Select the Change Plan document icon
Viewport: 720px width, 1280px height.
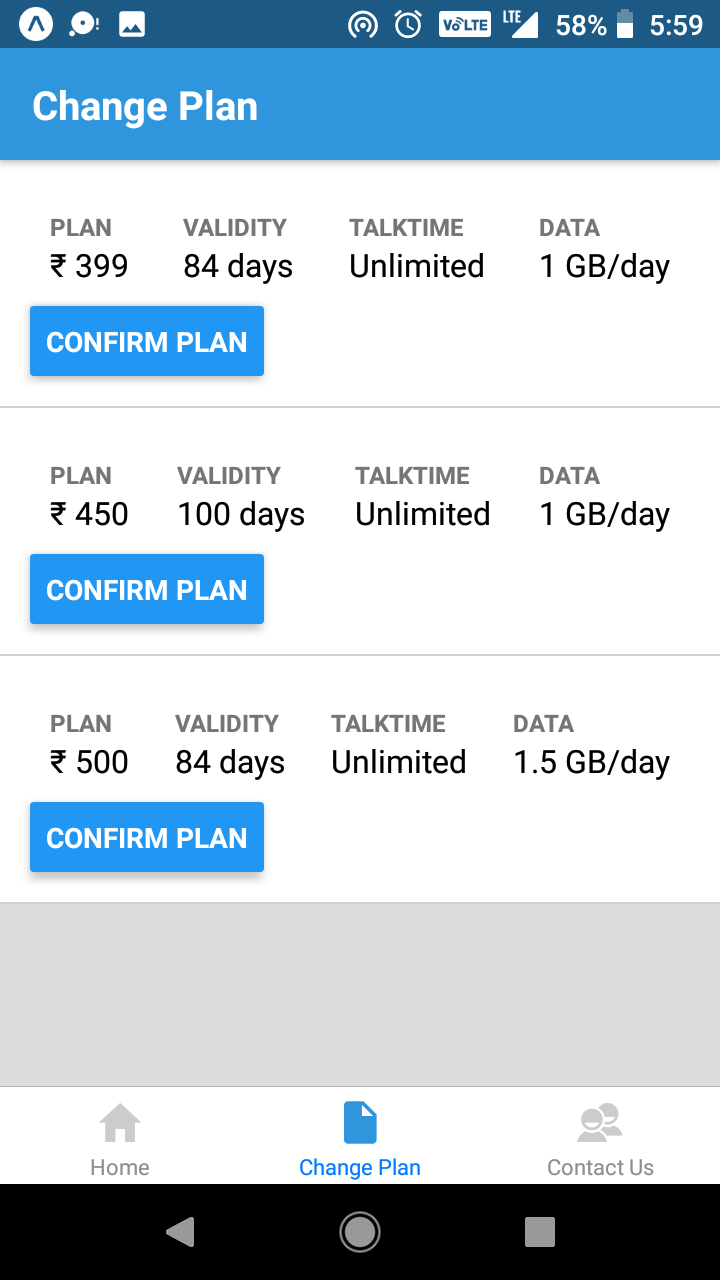[x=359, y=1122]
